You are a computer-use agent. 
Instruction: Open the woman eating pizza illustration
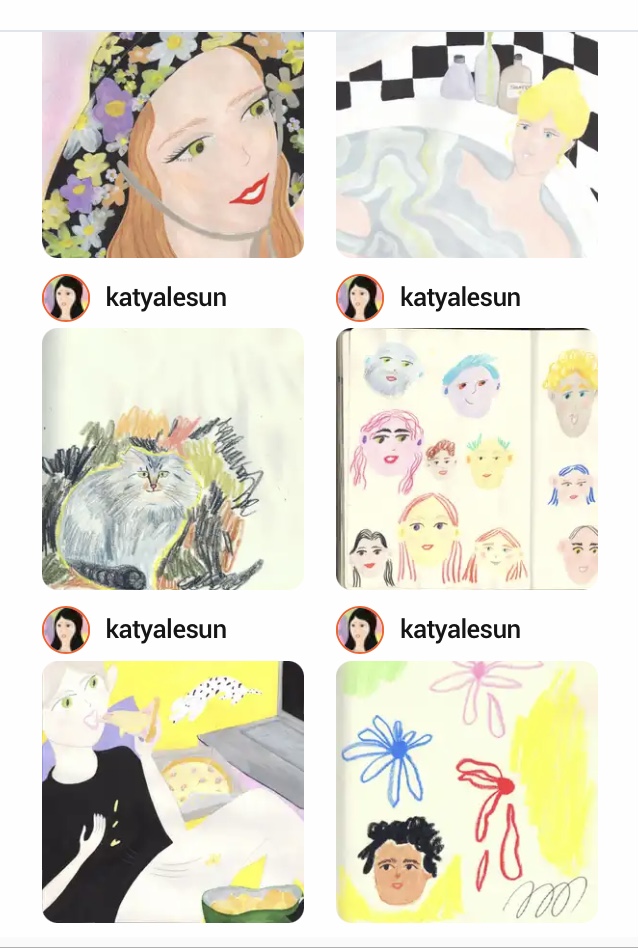click(172, 791)
